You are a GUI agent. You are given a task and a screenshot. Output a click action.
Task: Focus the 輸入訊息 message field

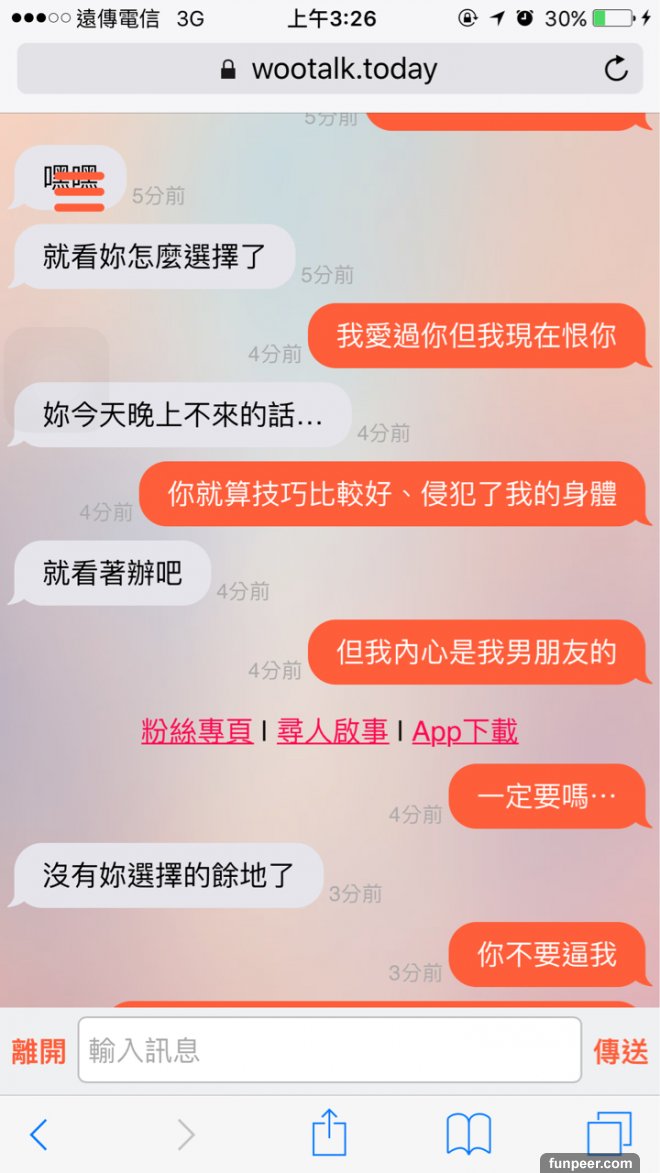tap(329, 1050)
